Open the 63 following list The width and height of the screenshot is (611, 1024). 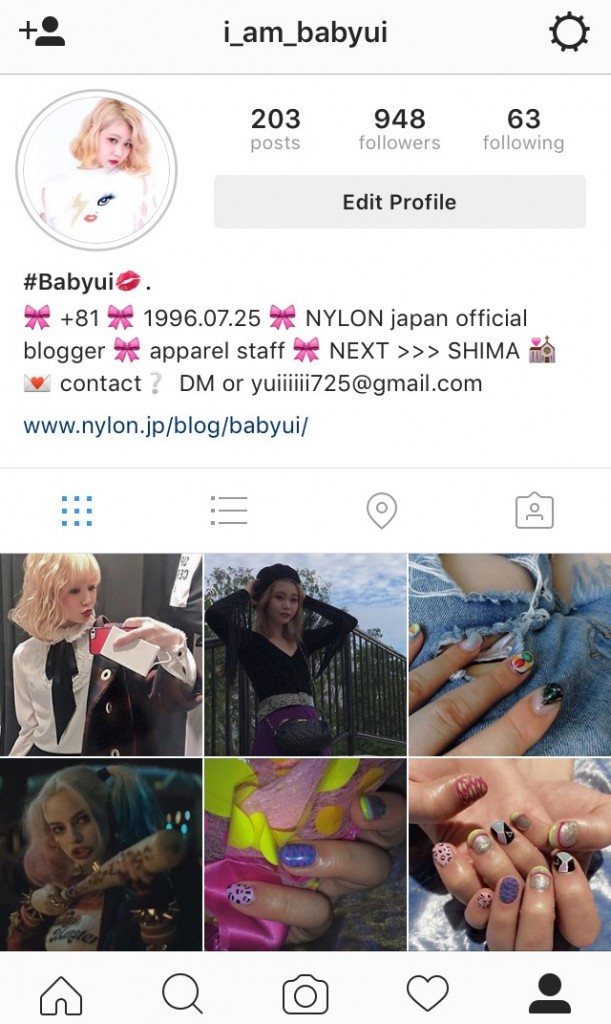pos(523,130)
